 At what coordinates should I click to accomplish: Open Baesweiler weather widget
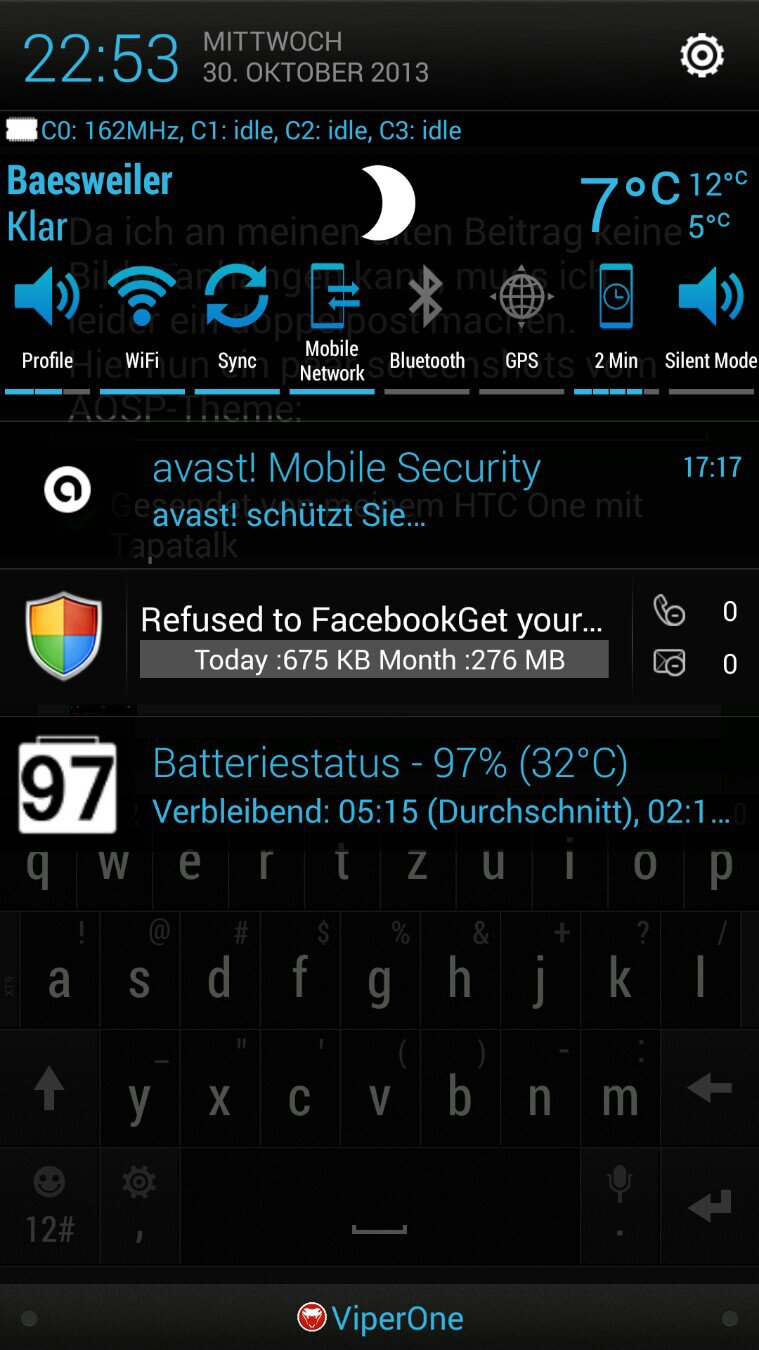pos(379,202)
